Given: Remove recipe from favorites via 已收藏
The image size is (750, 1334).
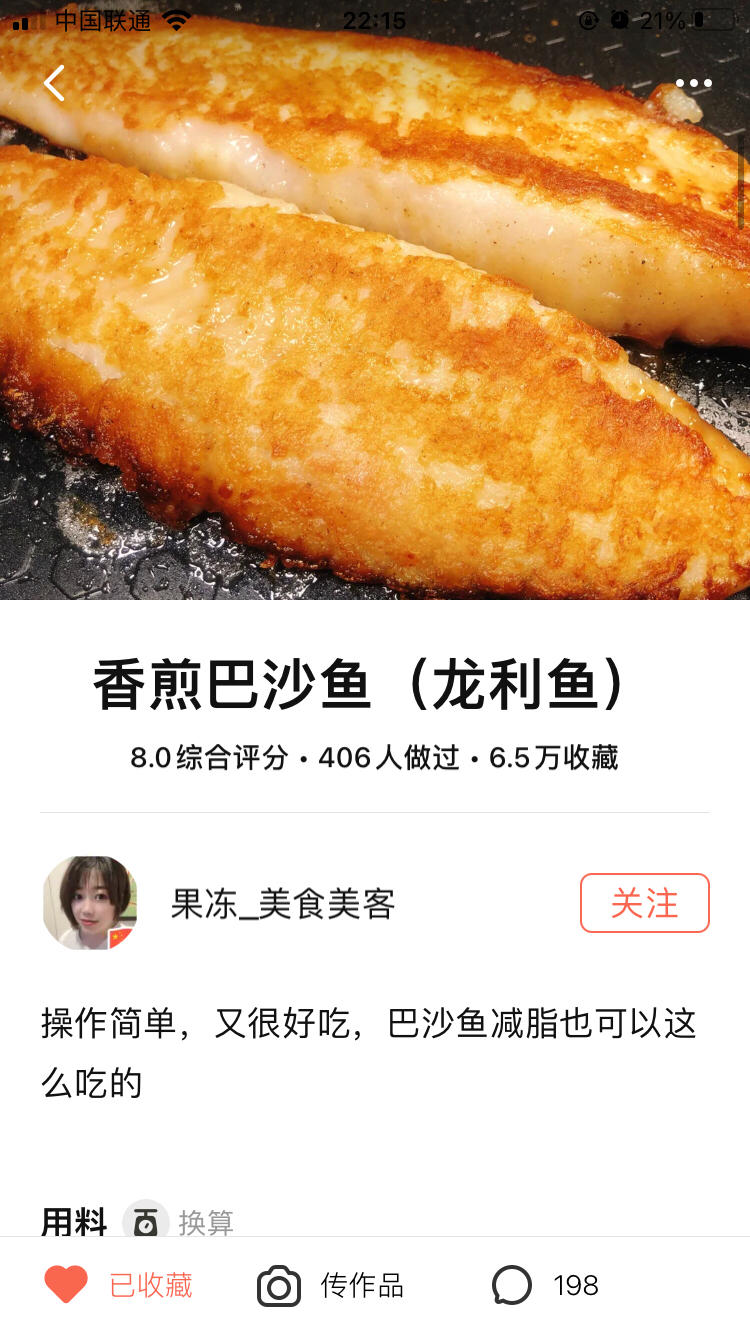Looking at the screenshot, I should click(x=118, y=1285).
